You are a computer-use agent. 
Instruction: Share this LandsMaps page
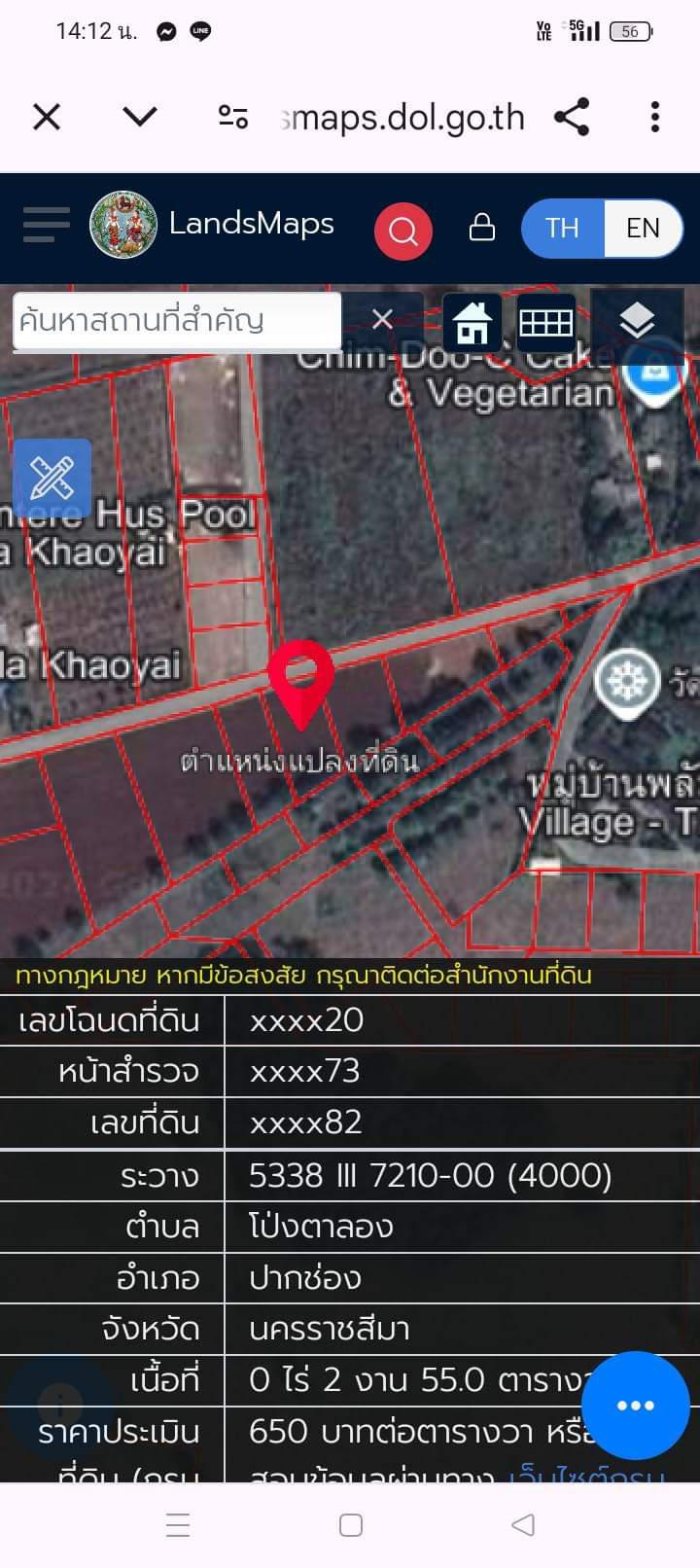(572, 118)
